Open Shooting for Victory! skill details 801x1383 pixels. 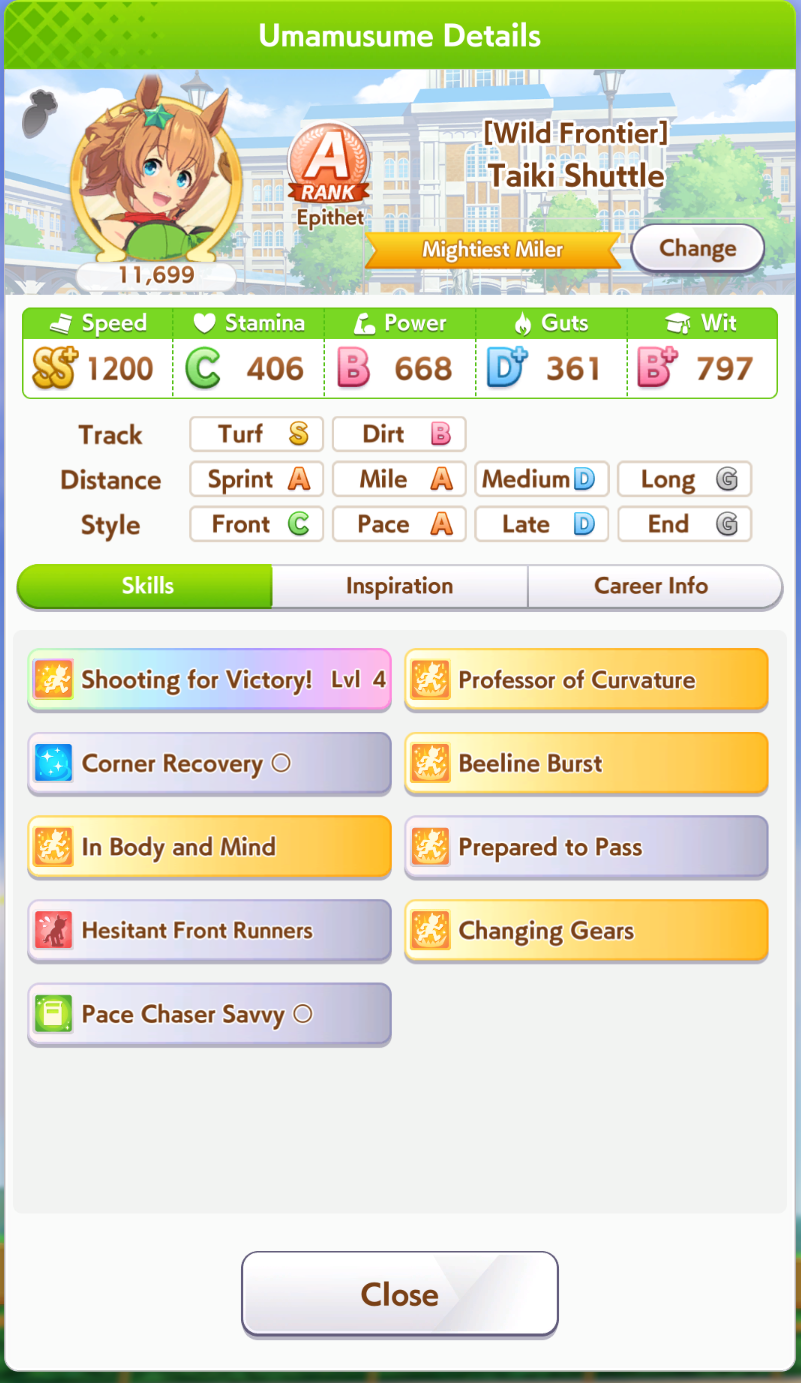click(209, 680)
